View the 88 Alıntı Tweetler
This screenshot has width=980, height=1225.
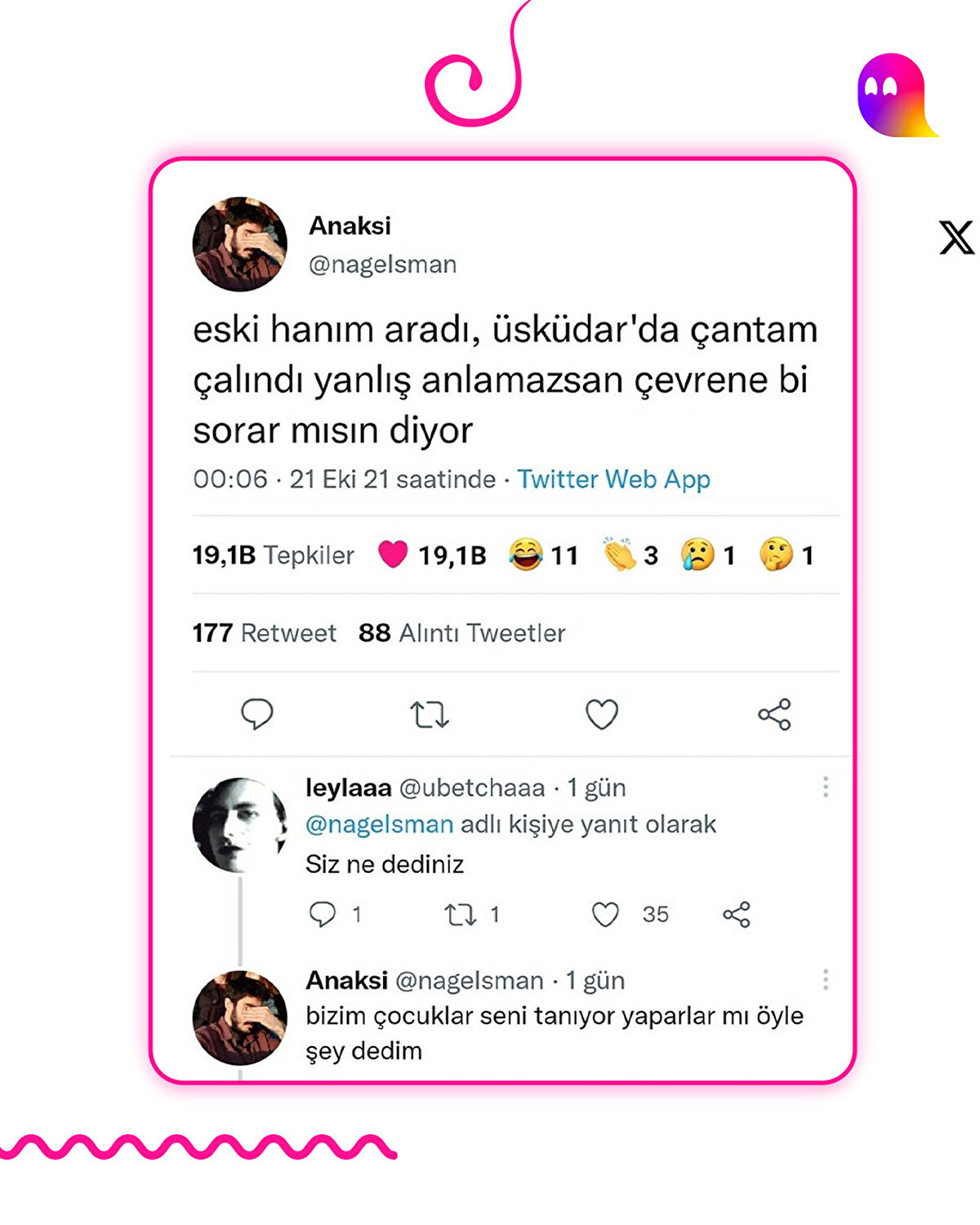462,632
